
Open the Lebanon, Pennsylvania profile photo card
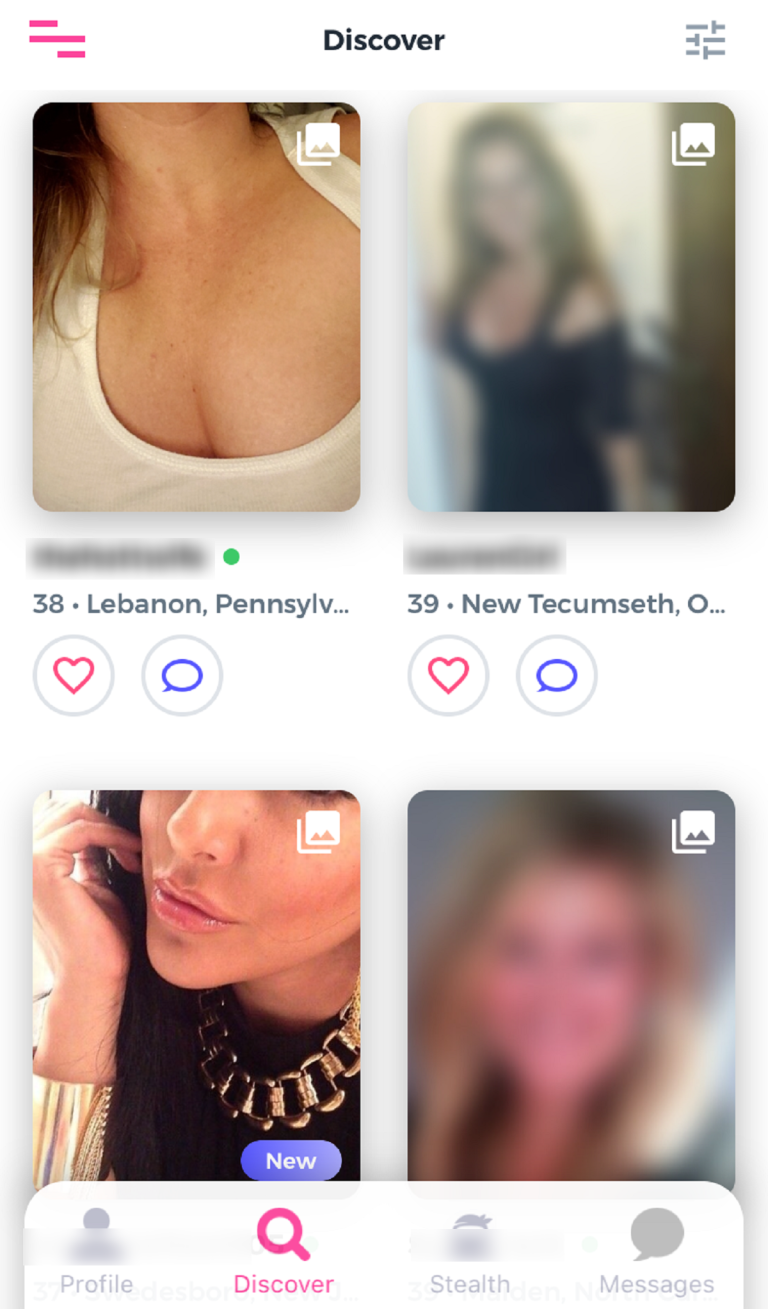[196, 307]
